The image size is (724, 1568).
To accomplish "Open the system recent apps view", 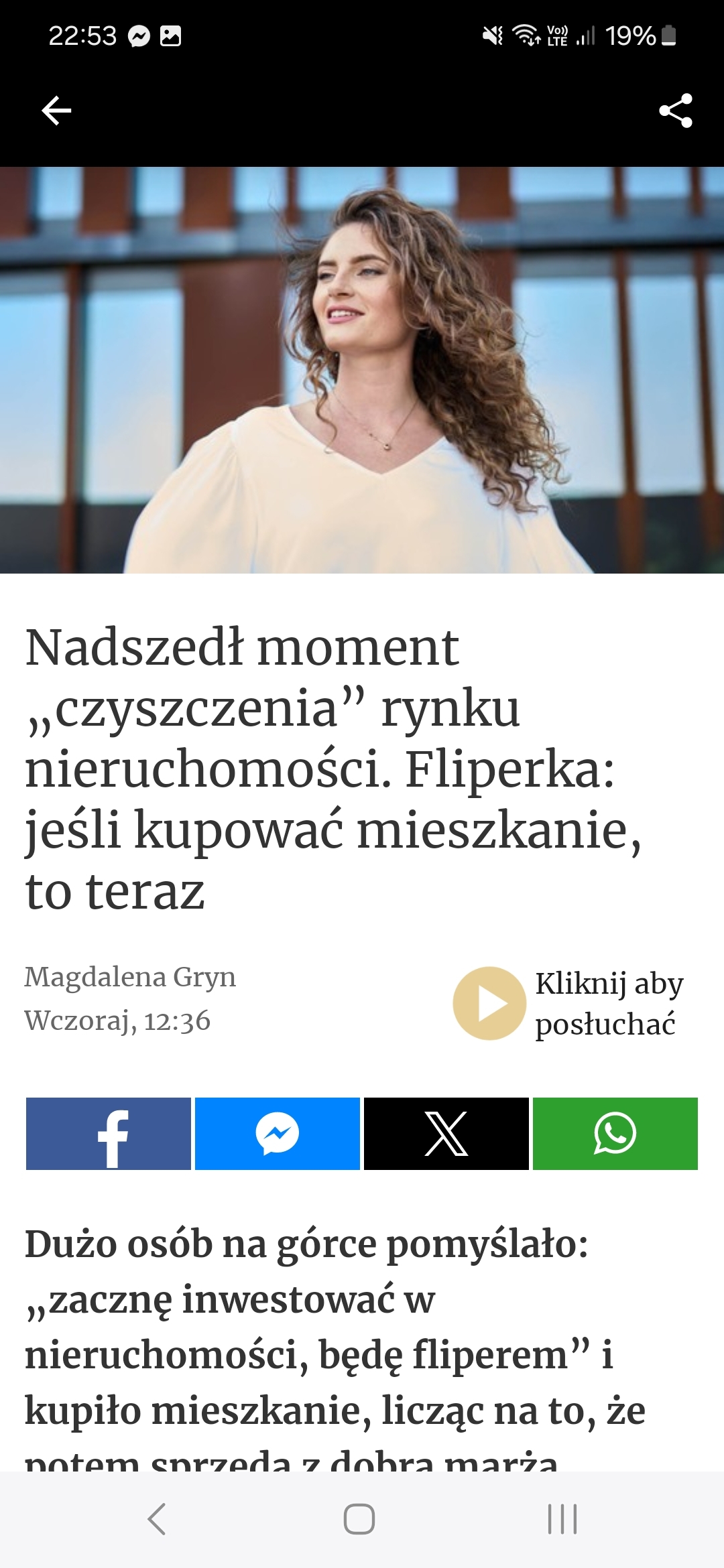I will (x=562, y=1519).
